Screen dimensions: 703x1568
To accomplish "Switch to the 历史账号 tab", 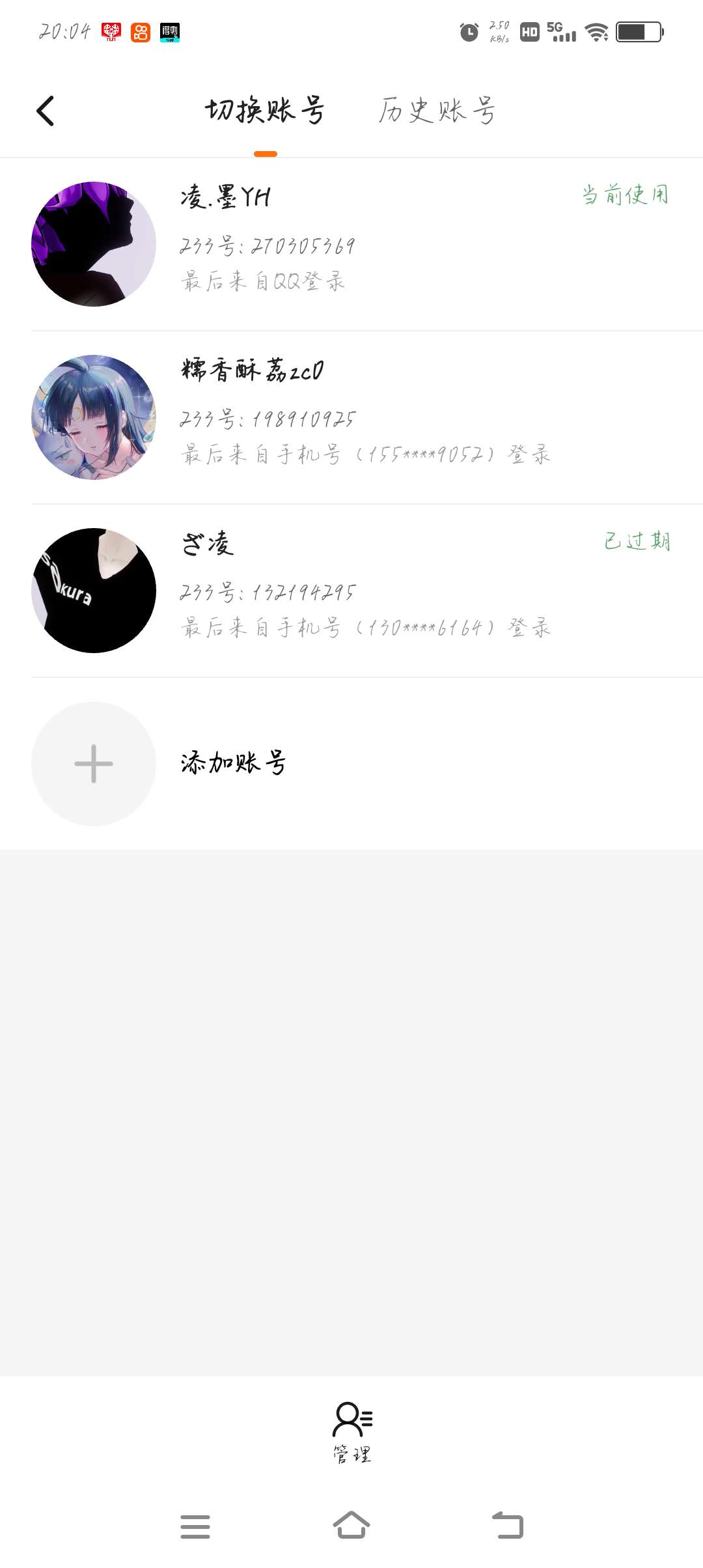I will click(437, 111).
